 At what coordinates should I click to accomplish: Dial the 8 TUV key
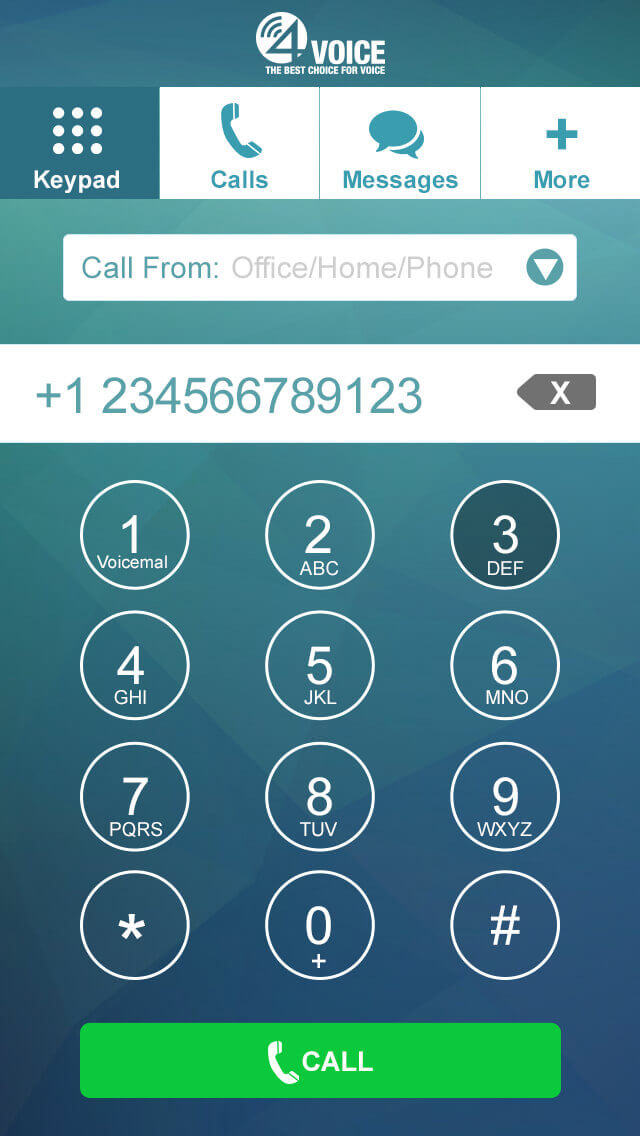319,797
